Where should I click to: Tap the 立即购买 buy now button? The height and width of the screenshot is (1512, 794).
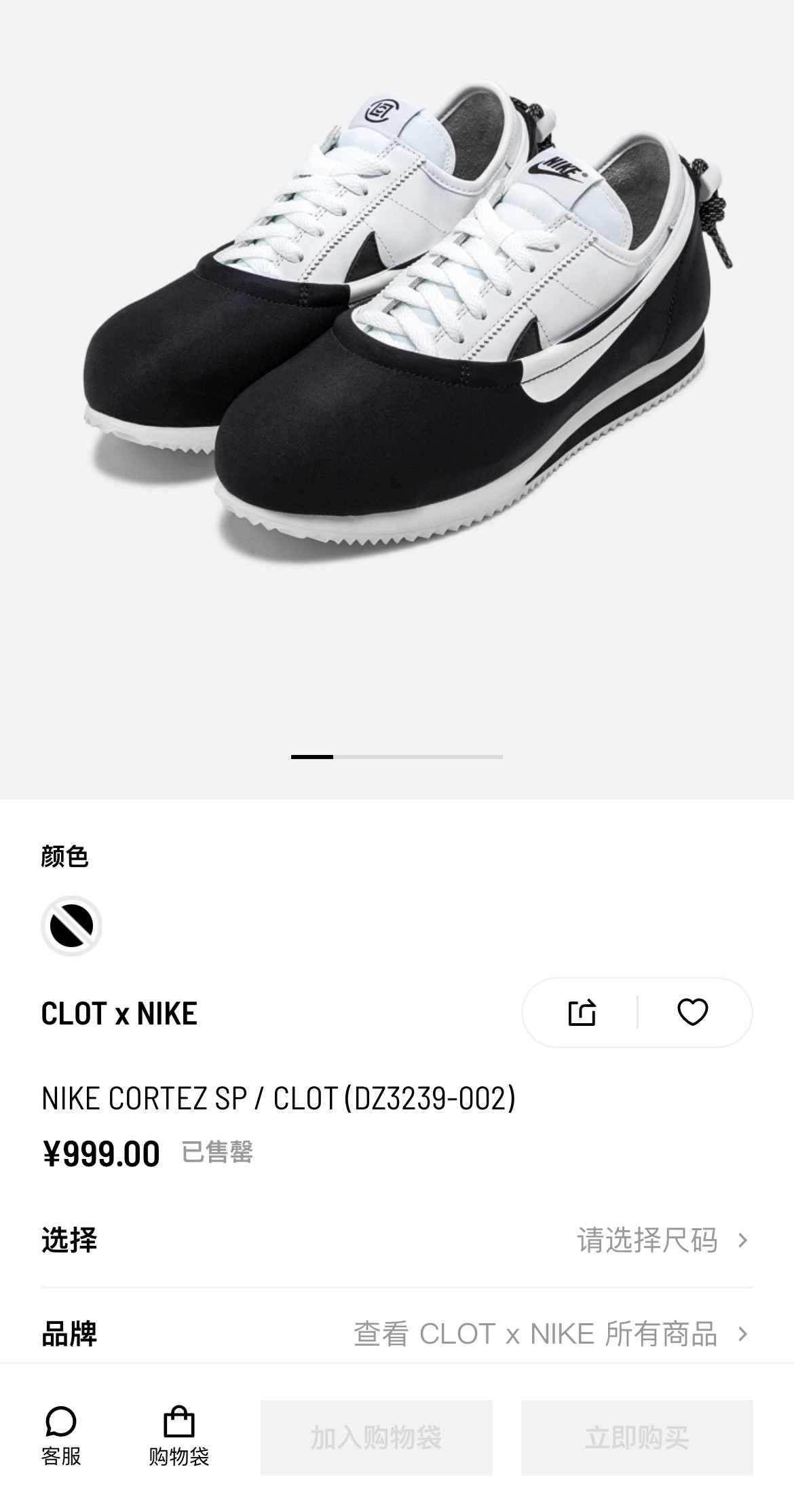637,1437
